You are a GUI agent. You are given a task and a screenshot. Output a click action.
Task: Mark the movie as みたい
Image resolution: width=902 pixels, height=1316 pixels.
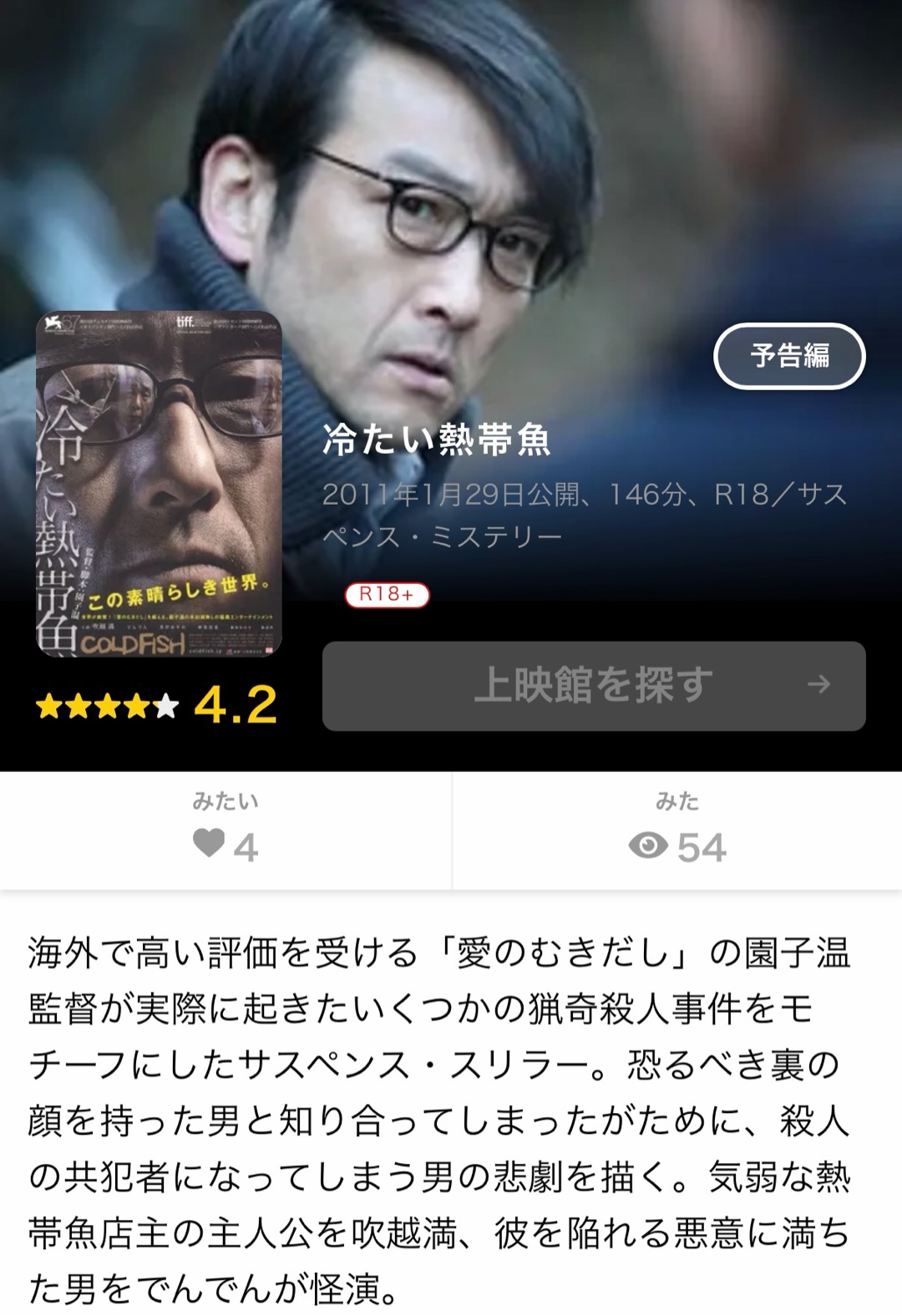(x=225, y=830)
